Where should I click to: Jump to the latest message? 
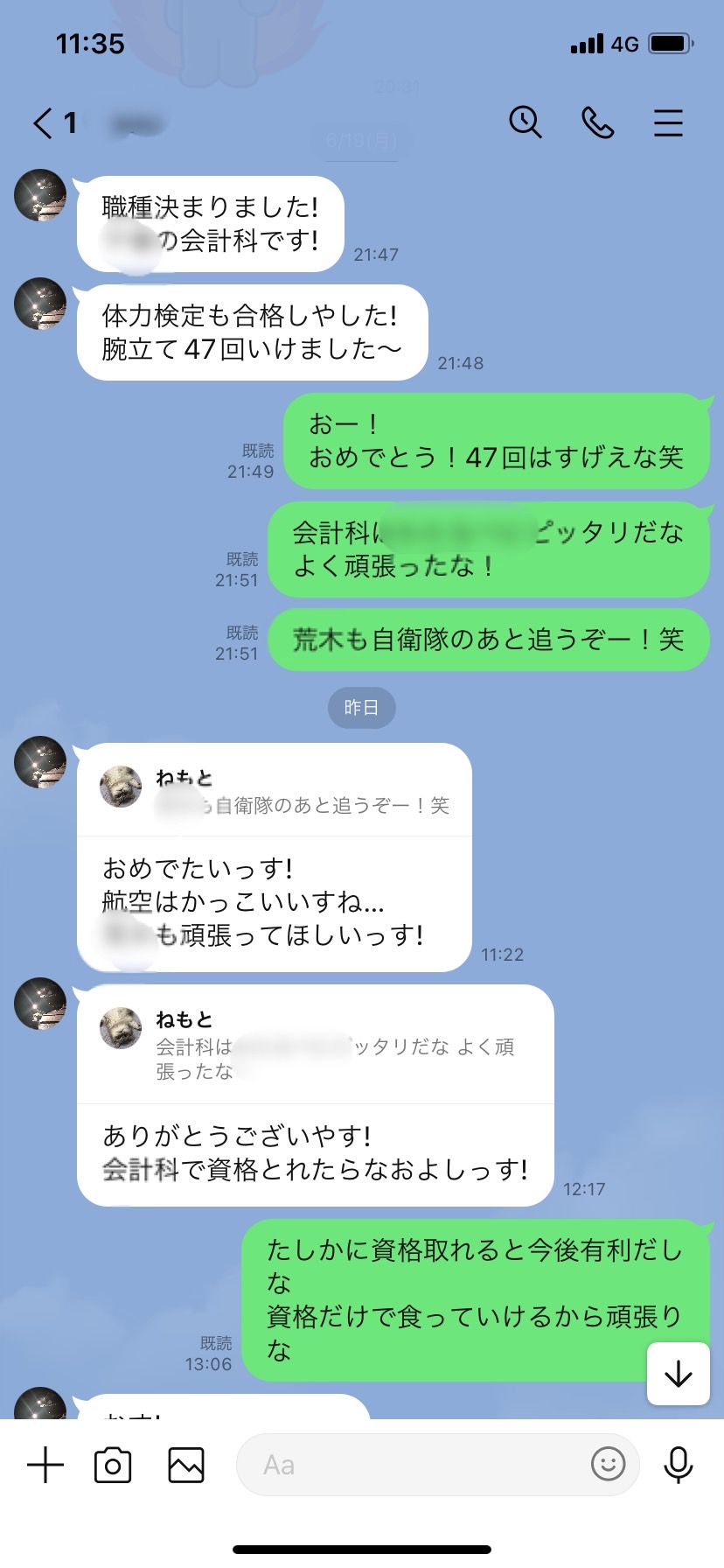tap(679, 1374)
